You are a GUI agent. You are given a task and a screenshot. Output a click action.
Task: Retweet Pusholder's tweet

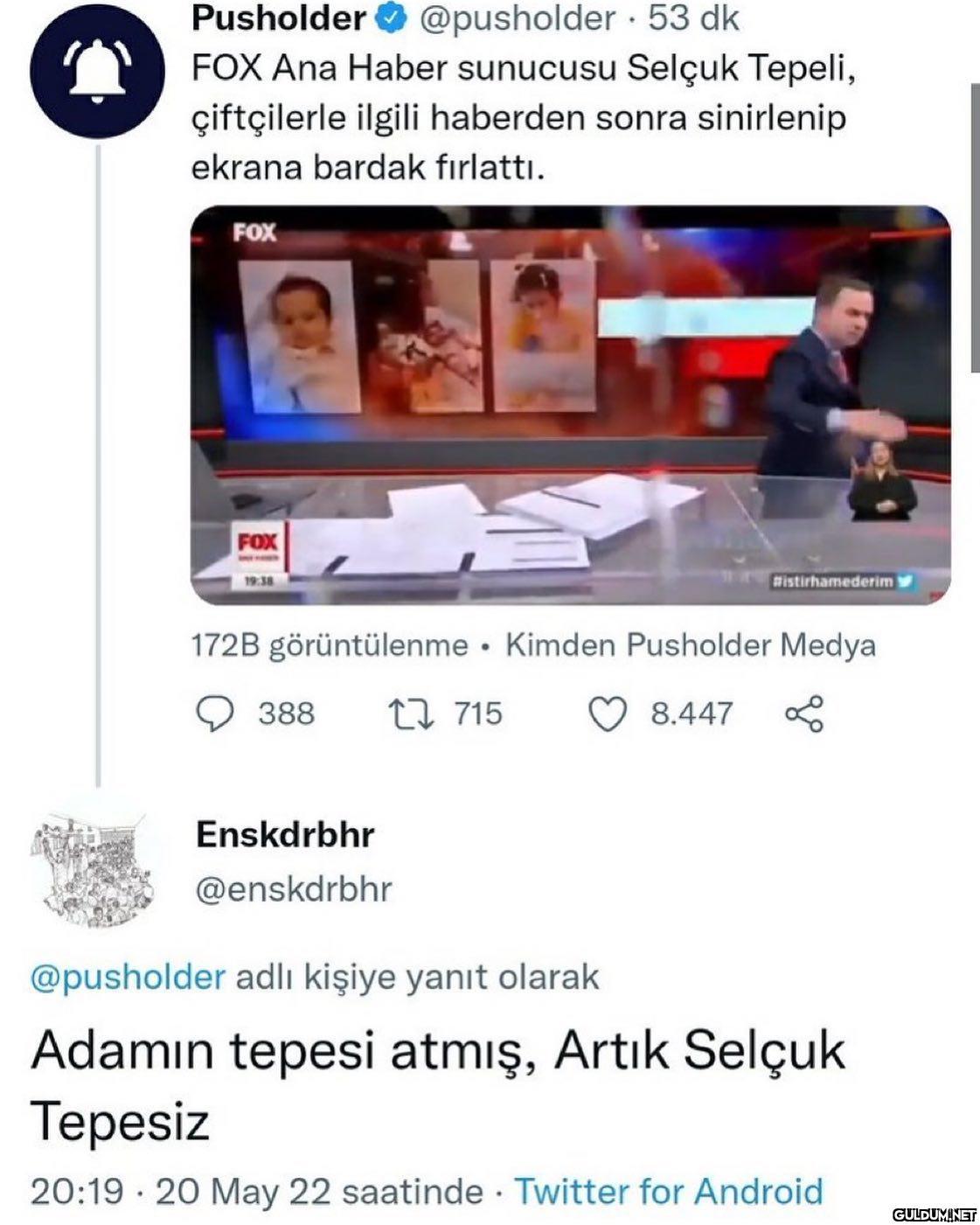point(410,713)
